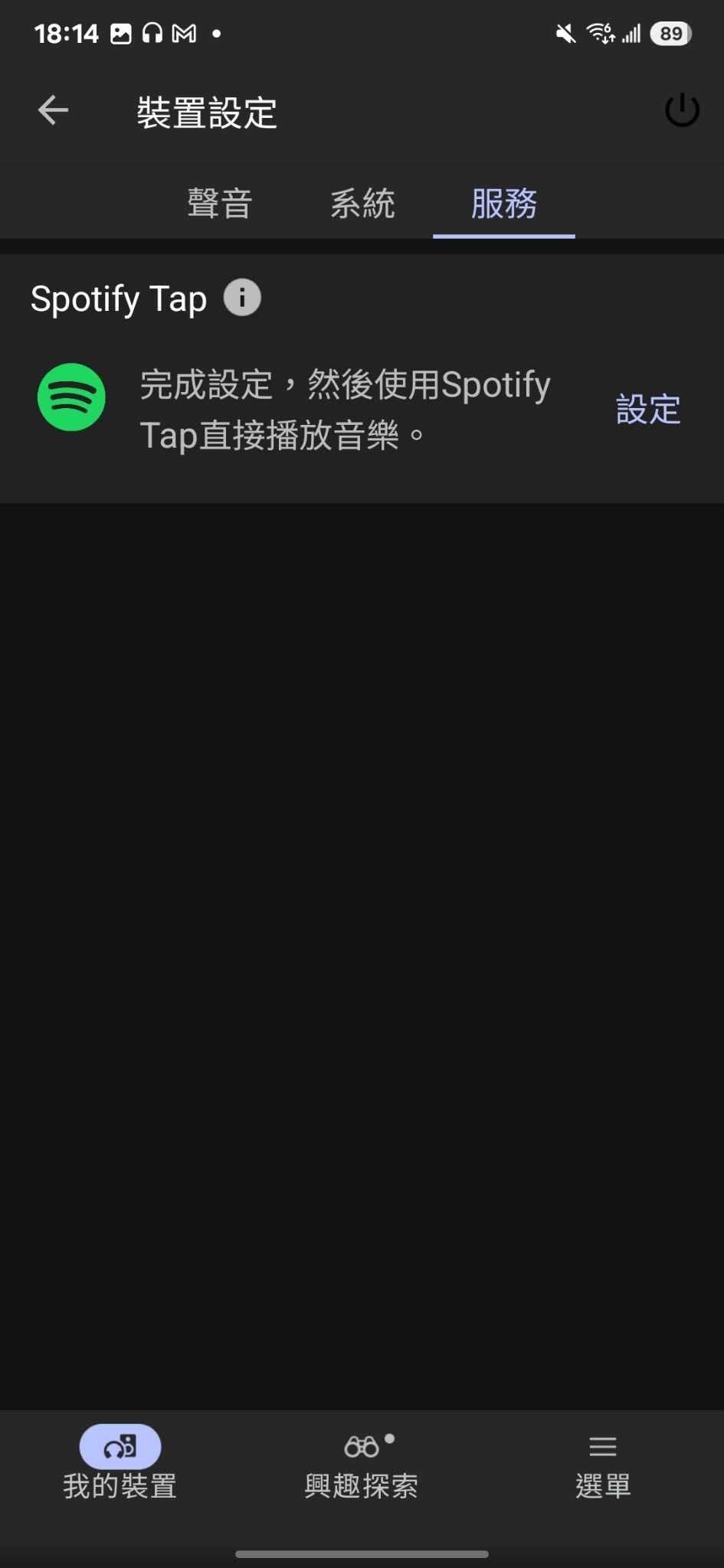Screen dimensions: 724x1568
Task: Switch to the 系統 tab
Action: pos(362,204)
